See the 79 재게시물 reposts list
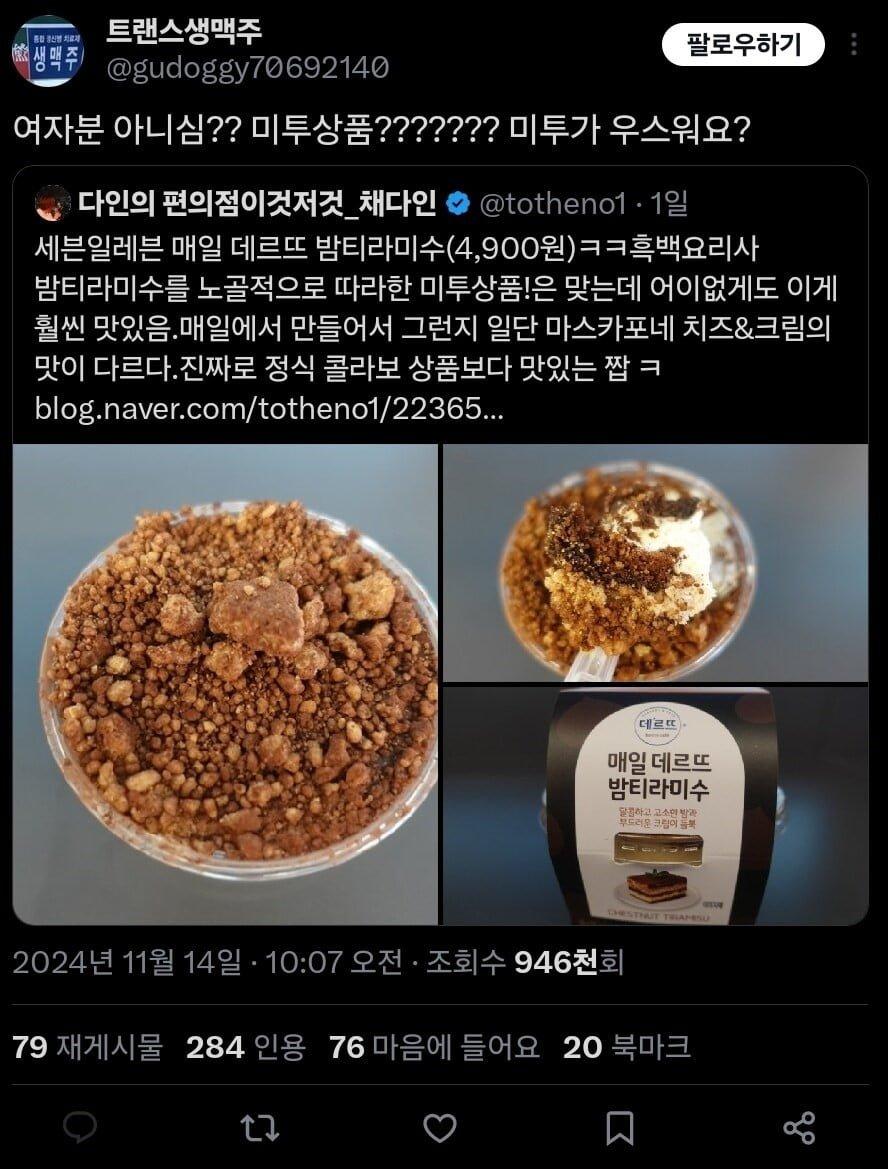 click(x=88, y=1047)
